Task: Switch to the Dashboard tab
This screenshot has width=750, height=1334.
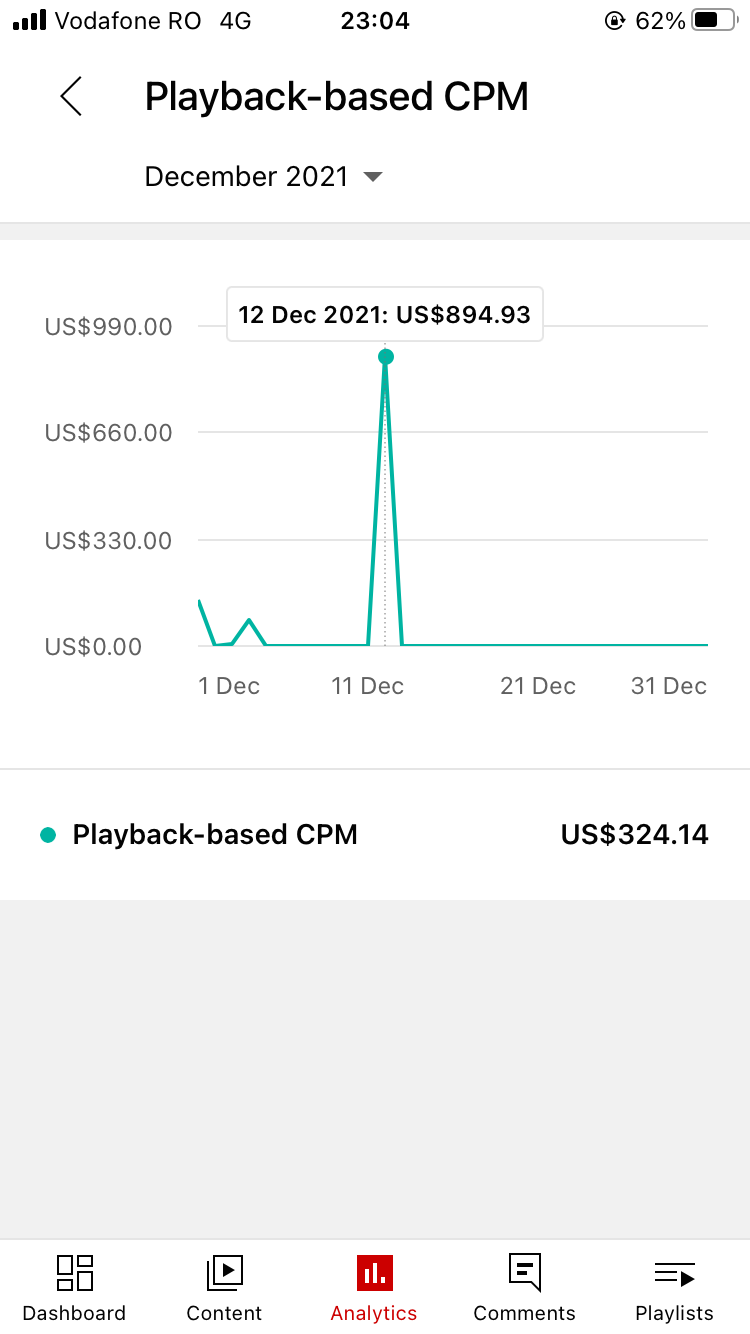Action: (x=75, y=1288)
